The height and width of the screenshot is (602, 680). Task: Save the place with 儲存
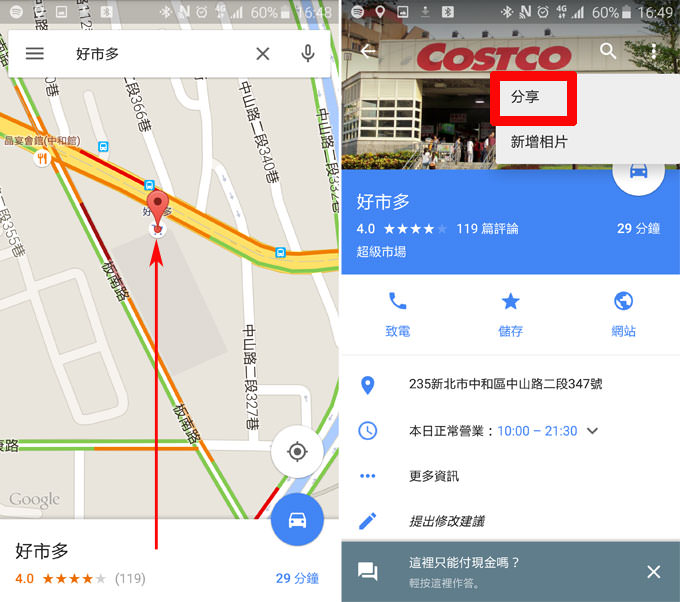[x=510, y=312]
